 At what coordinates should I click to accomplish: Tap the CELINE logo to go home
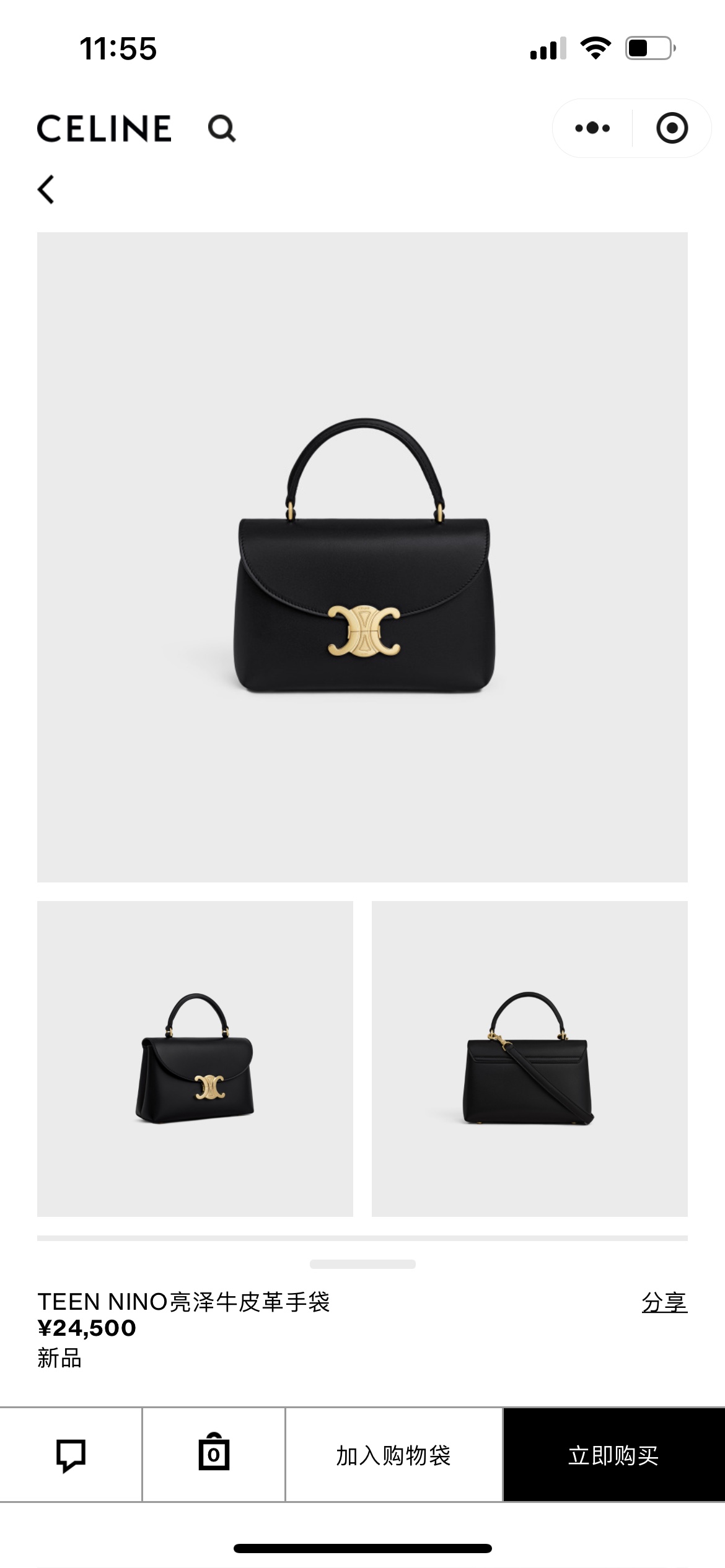tap(104, 129)
